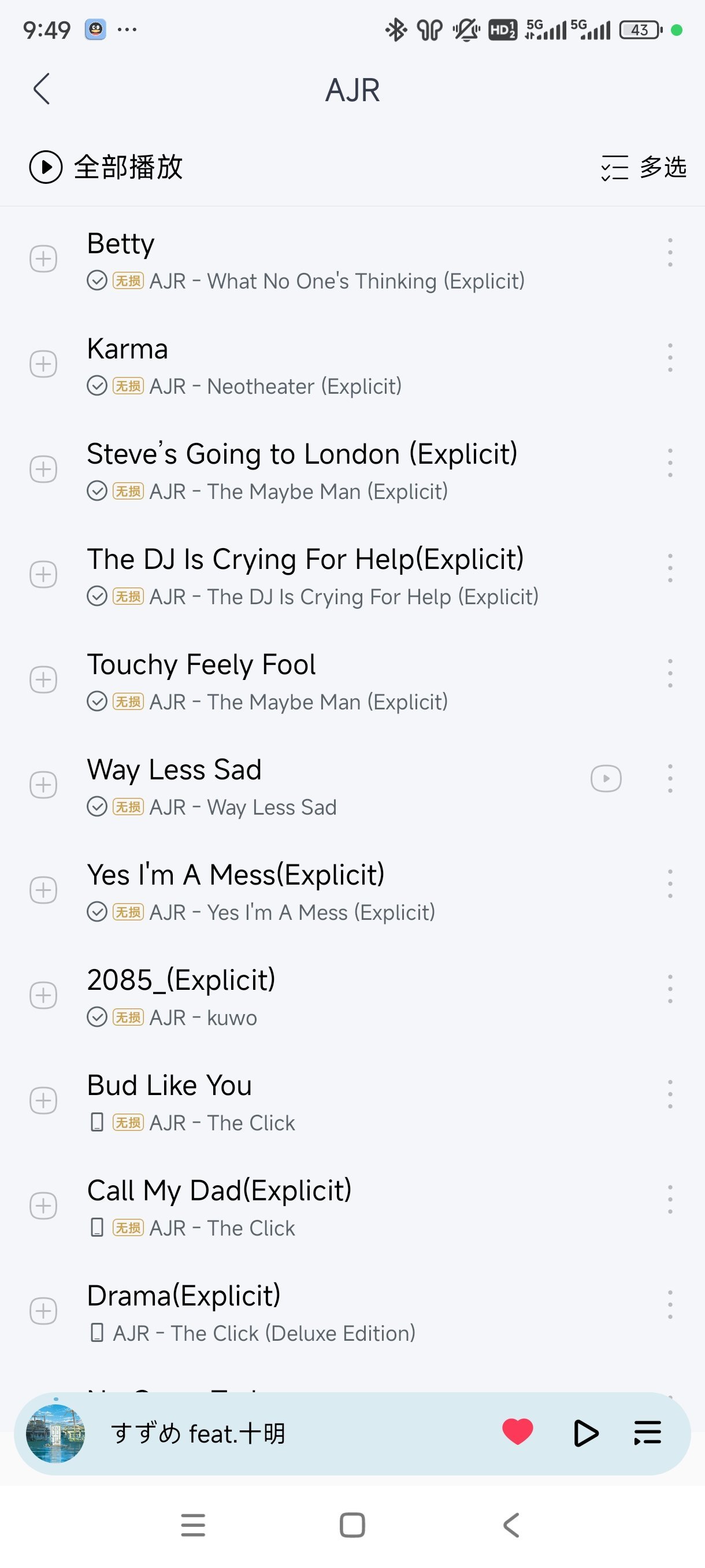Open The DJ Is Crying For Help song
The image size is (705, 1568).
coord(305,560)
